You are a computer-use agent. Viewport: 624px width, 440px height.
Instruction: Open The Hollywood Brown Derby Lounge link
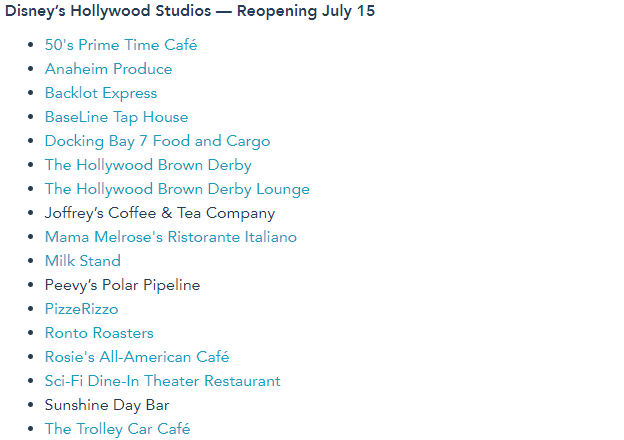point(177,189)
